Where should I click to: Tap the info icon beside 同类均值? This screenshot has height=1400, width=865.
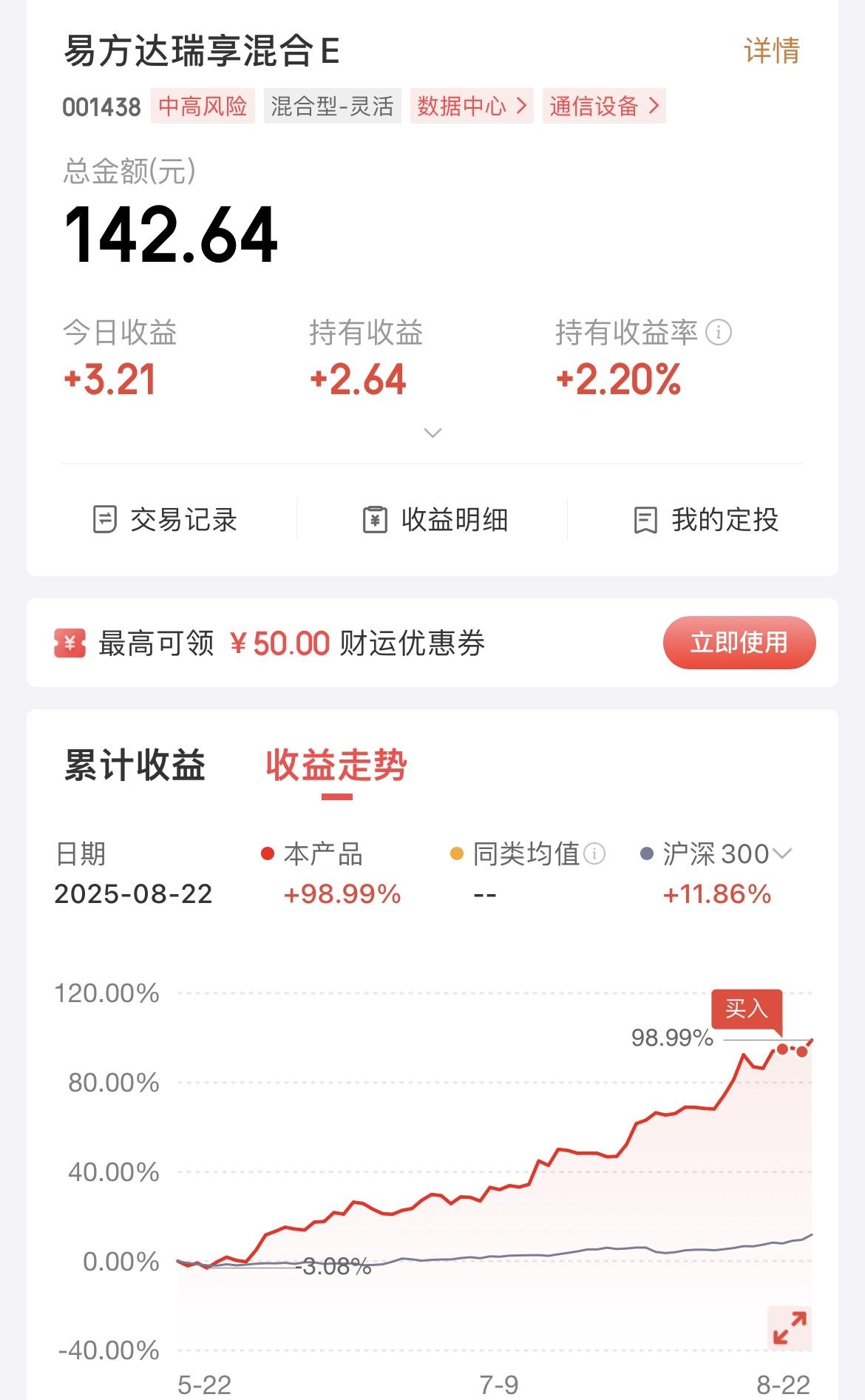click(594, 854)
